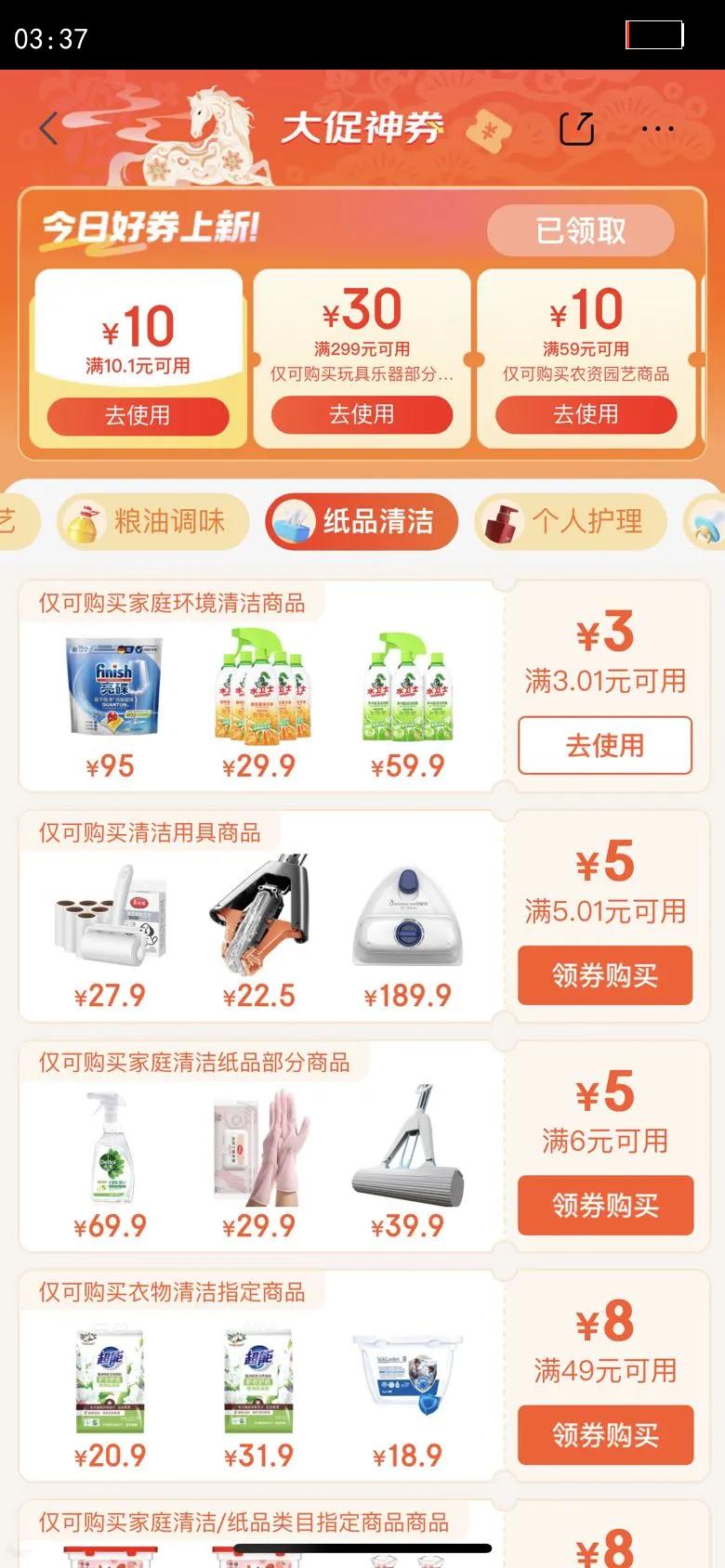This screenshot has width=725, height=1568.
Task: Switch to the 粮油调味 category
Action: tap(153, 521)
